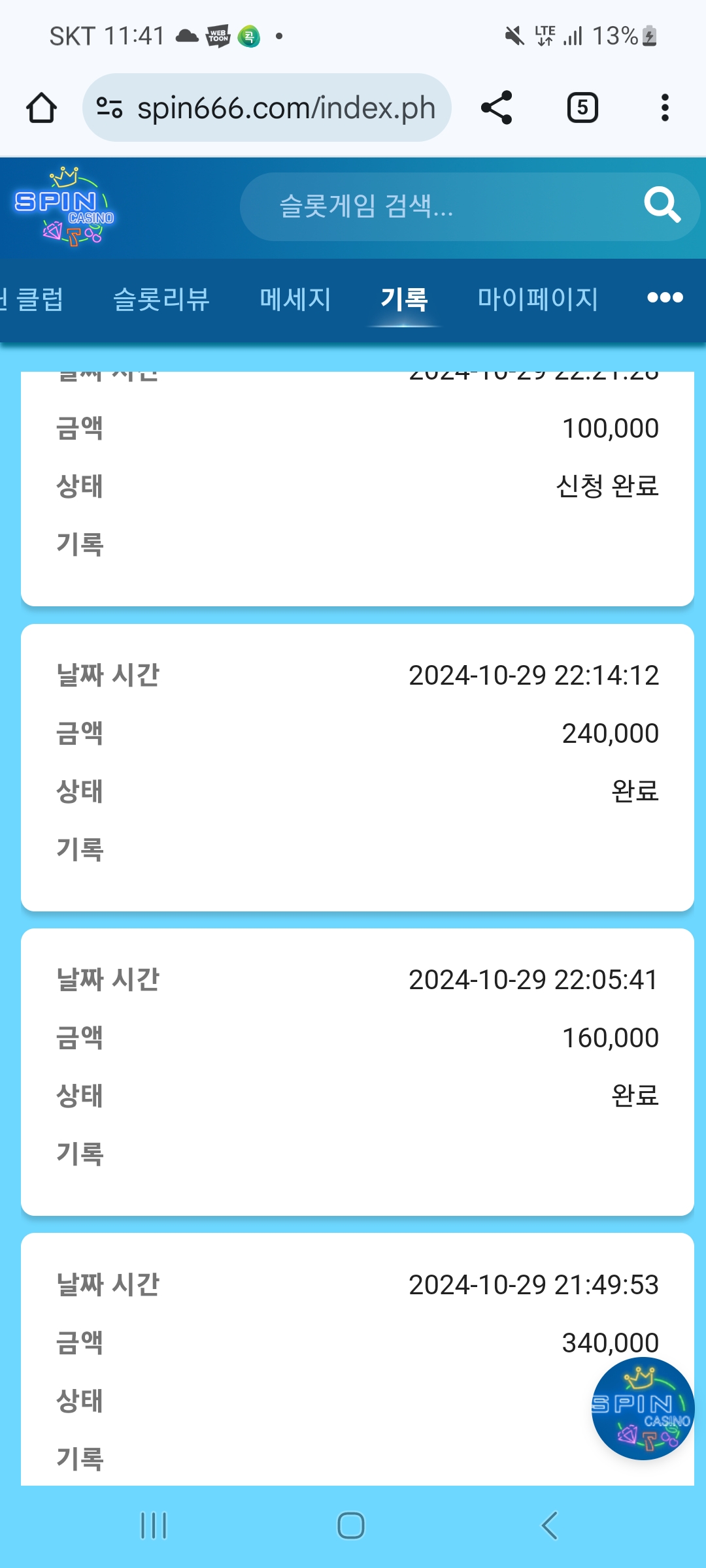This screenshot has height=1568, width=706.
Task: Open recent apps from the navigation bar
Action: [x=154, y=1526]
